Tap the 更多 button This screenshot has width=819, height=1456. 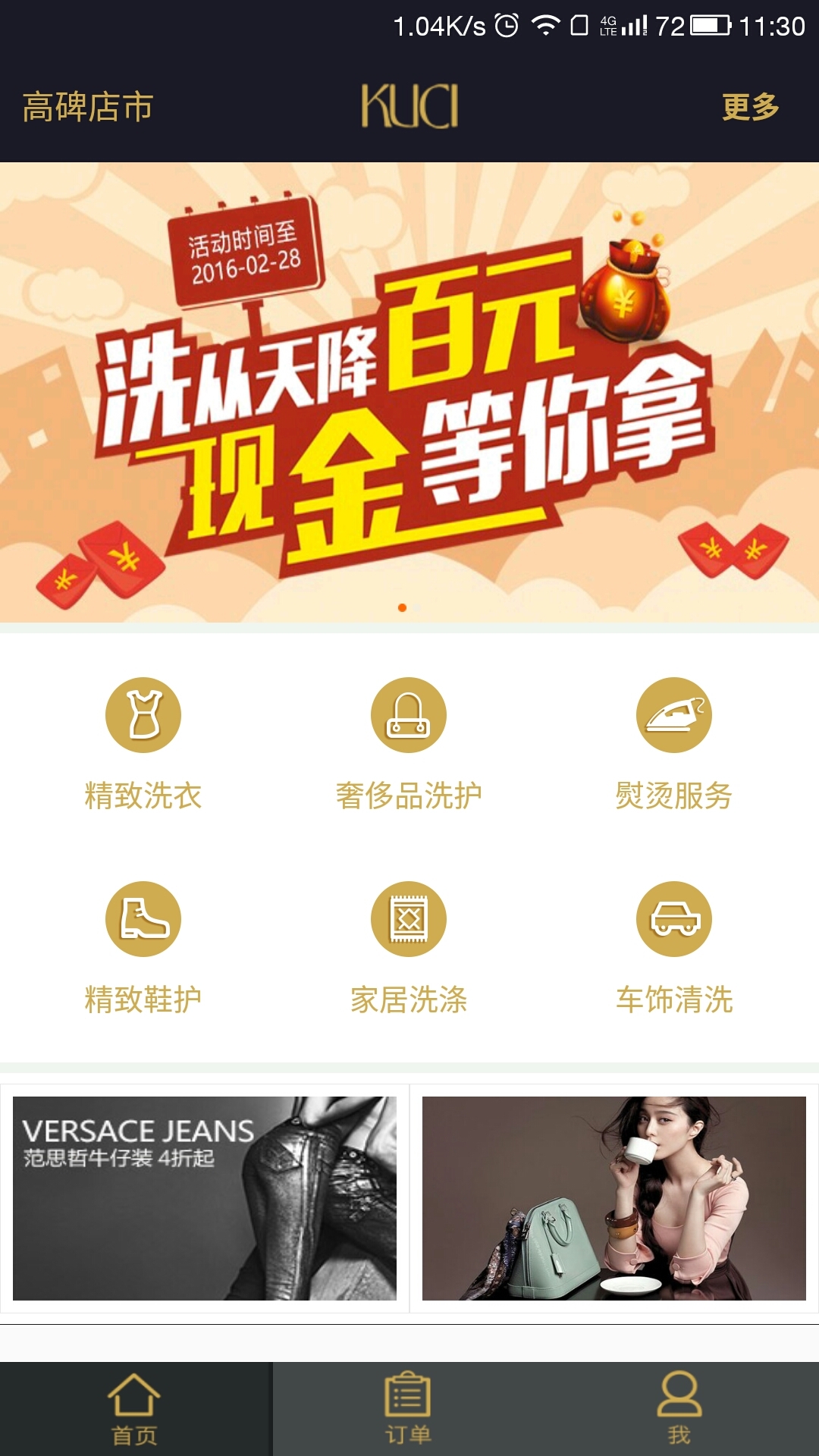750,107
